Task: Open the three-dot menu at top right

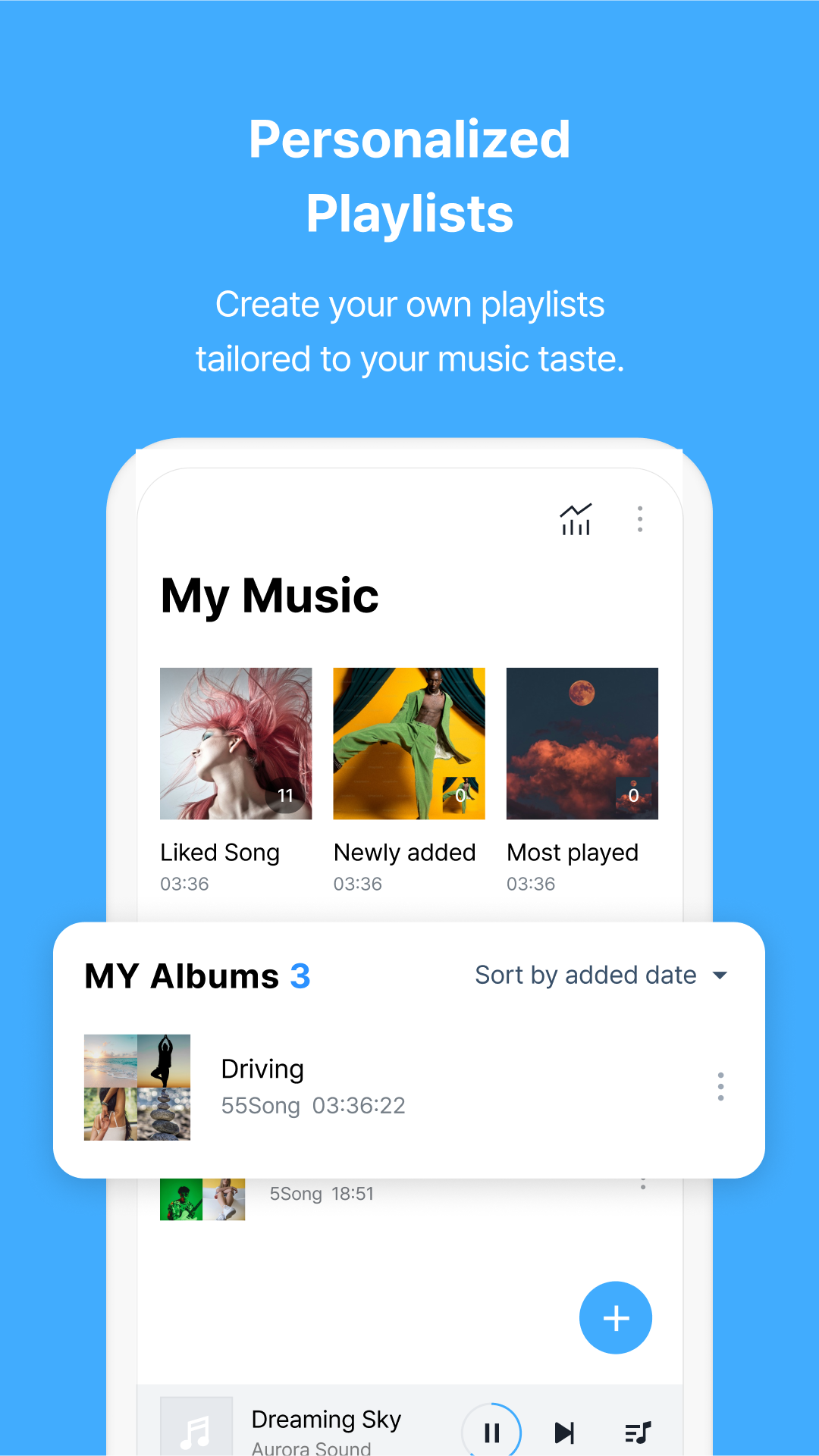Action: pyautogui.click(x=639, y=519)
